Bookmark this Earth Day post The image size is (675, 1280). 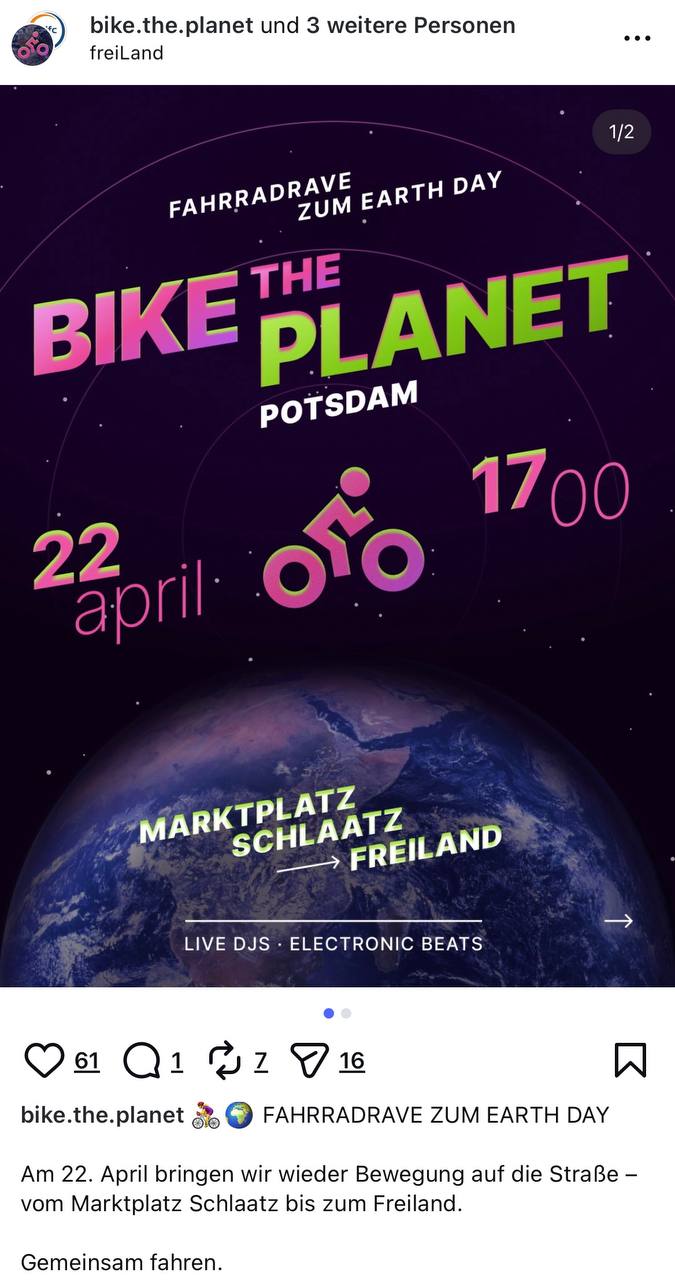[x=630, y=1060]
